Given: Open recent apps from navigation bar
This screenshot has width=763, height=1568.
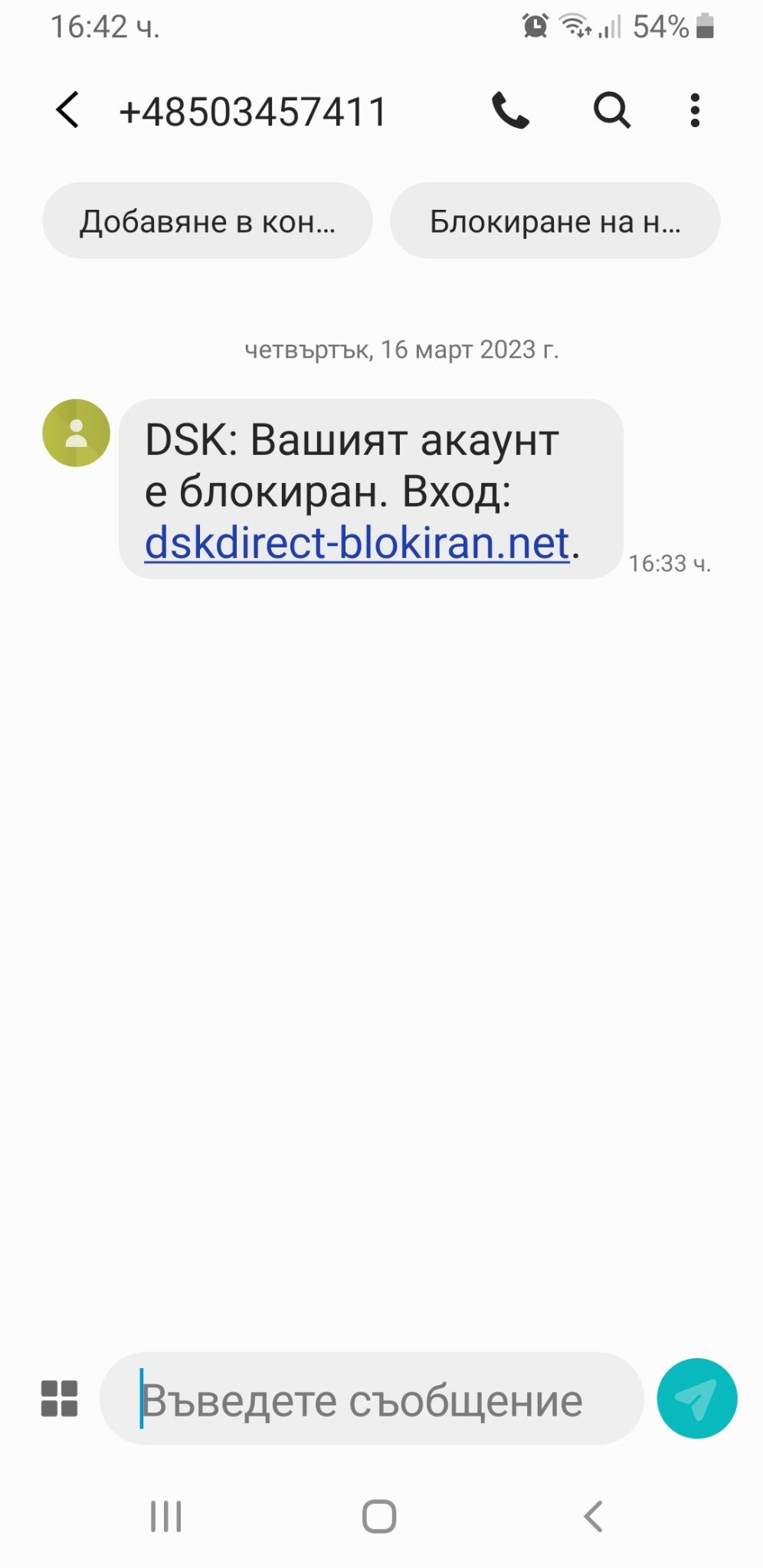Looking at the screenshot, I should (166, 1517).
